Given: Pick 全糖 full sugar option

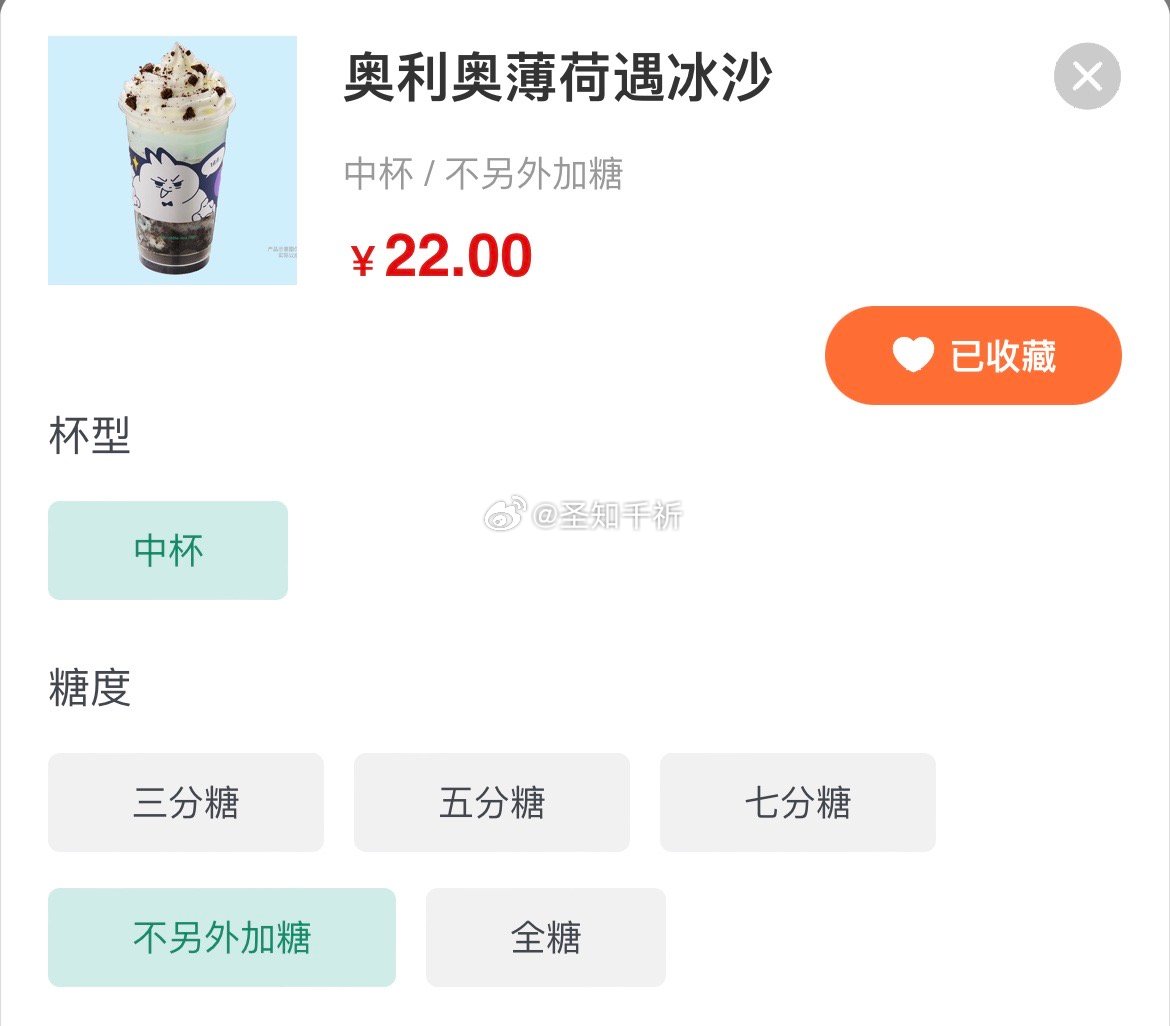Looking at the screenshot, I should [x=545, y=937].
